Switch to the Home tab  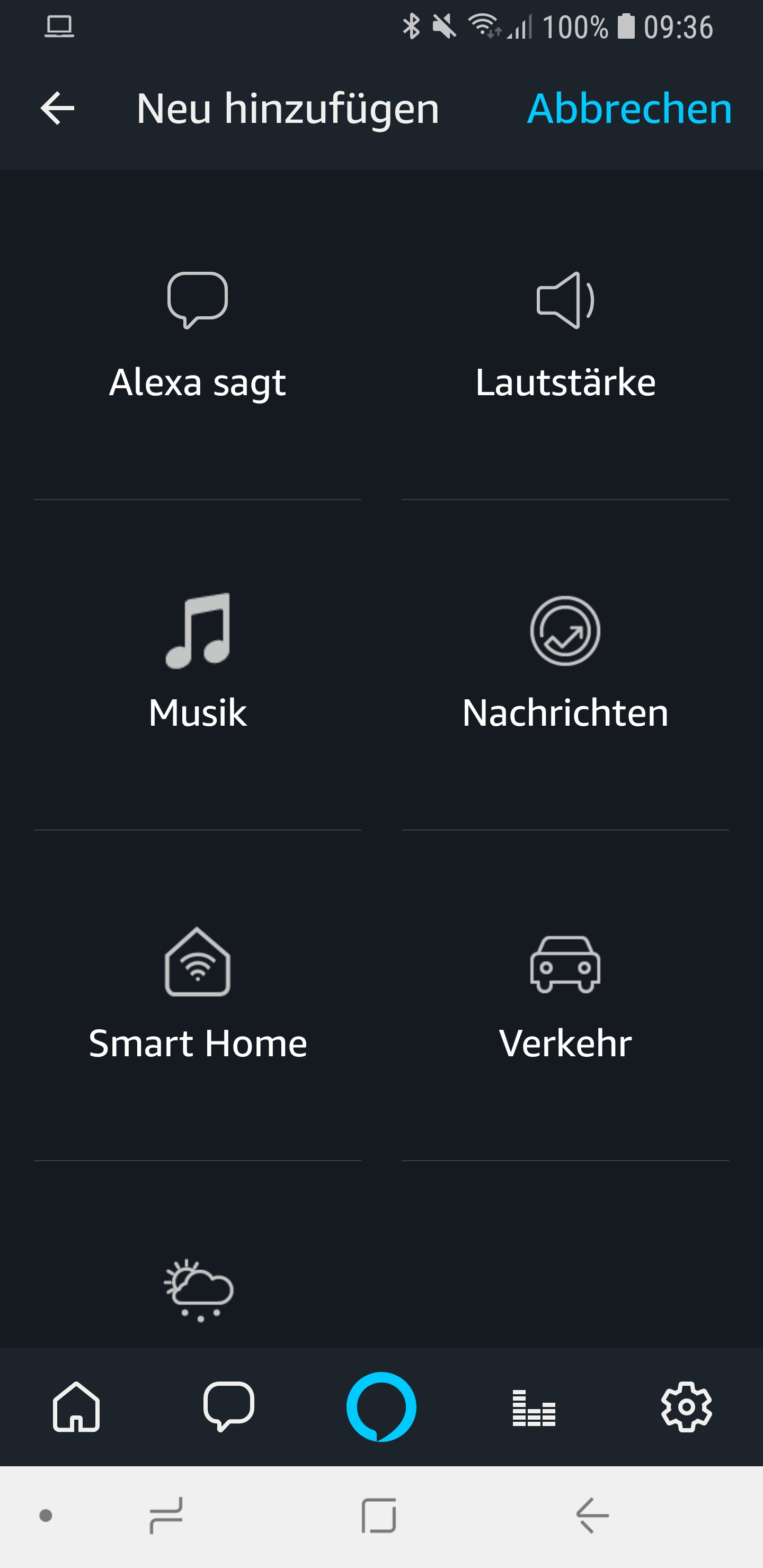pos(76,1406)
